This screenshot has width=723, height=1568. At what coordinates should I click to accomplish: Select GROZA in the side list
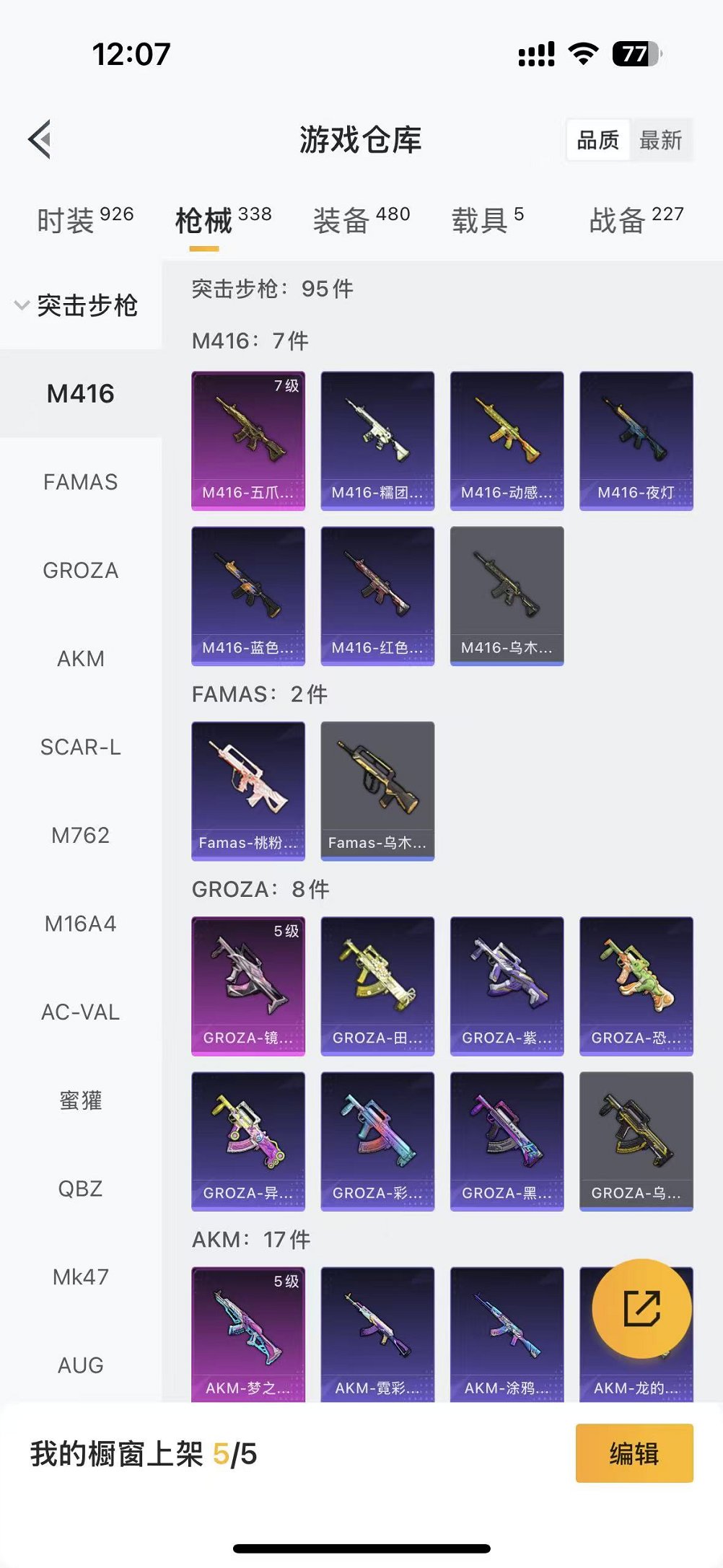(x=80, y=570)
